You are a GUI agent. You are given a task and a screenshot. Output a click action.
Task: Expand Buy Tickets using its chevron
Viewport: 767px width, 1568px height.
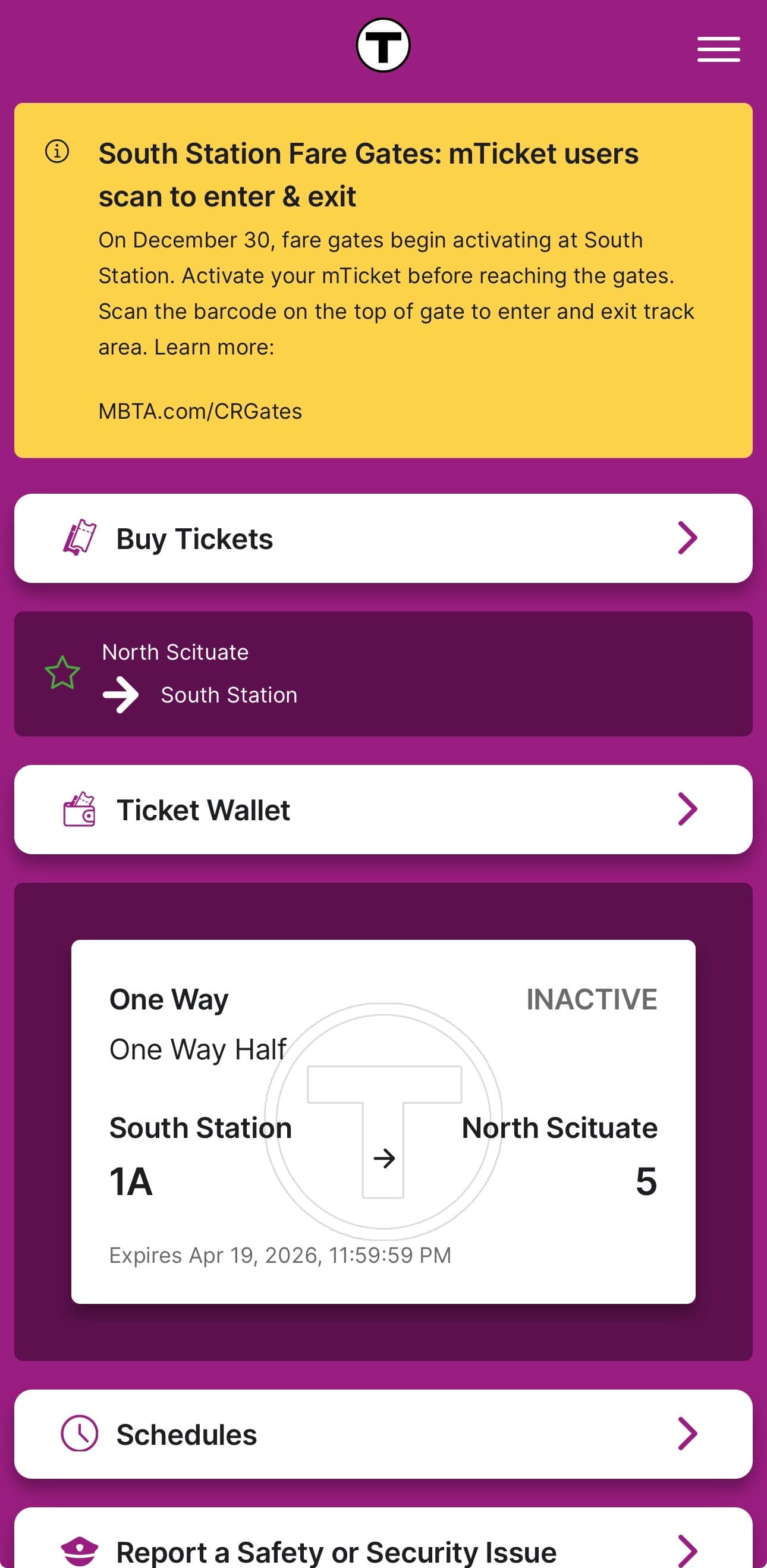[x=687, y=538]
